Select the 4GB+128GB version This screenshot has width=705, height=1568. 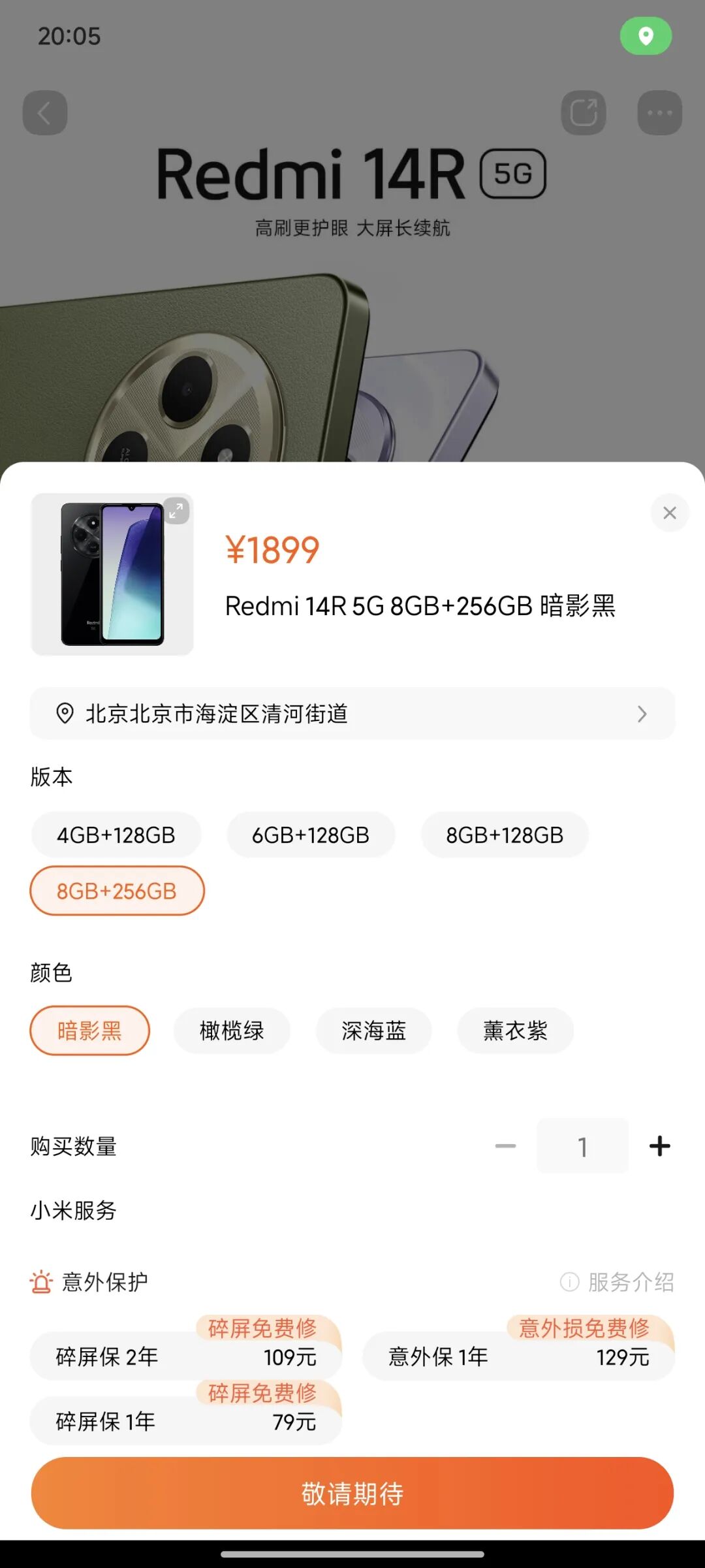pos(116,835)
